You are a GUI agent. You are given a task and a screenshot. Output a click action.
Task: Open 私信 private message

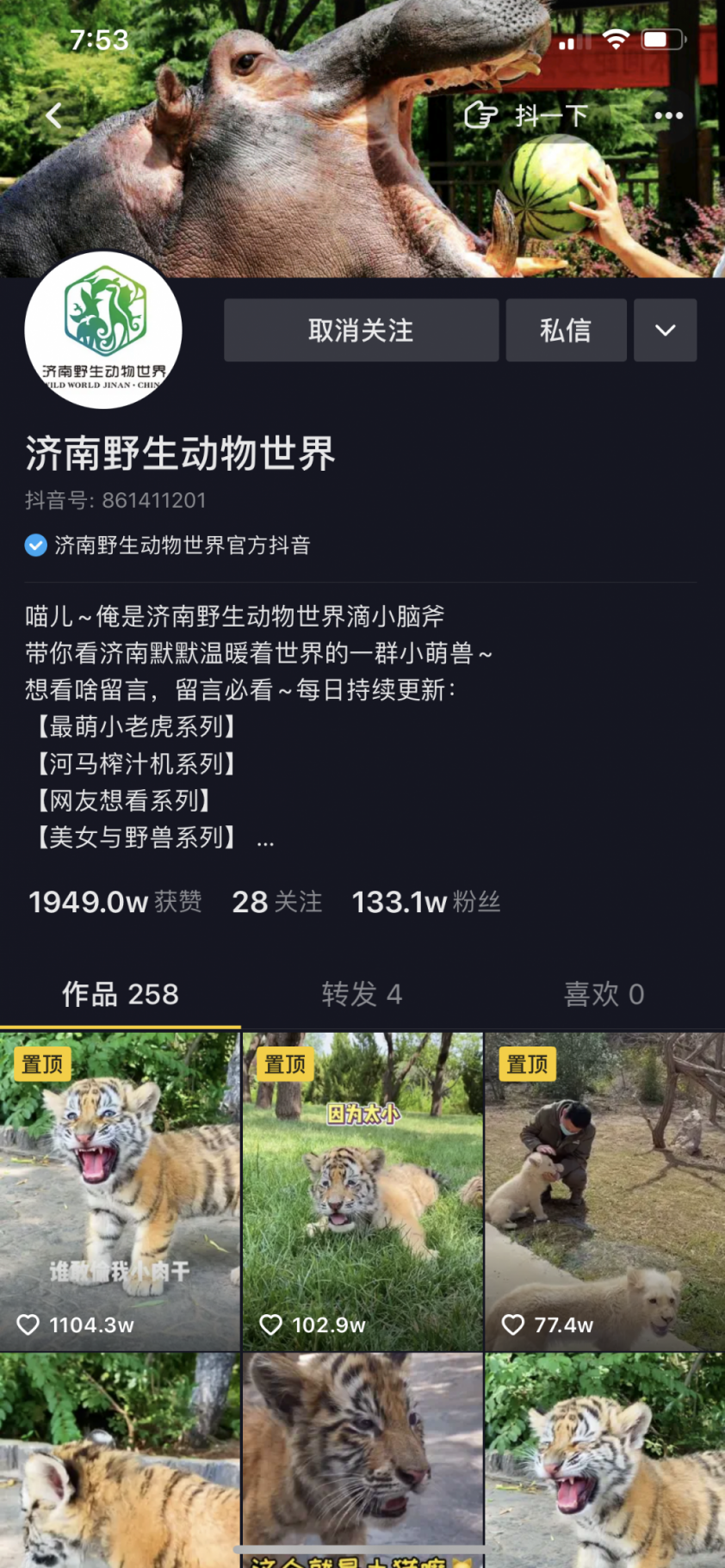(x=566, y=330)
